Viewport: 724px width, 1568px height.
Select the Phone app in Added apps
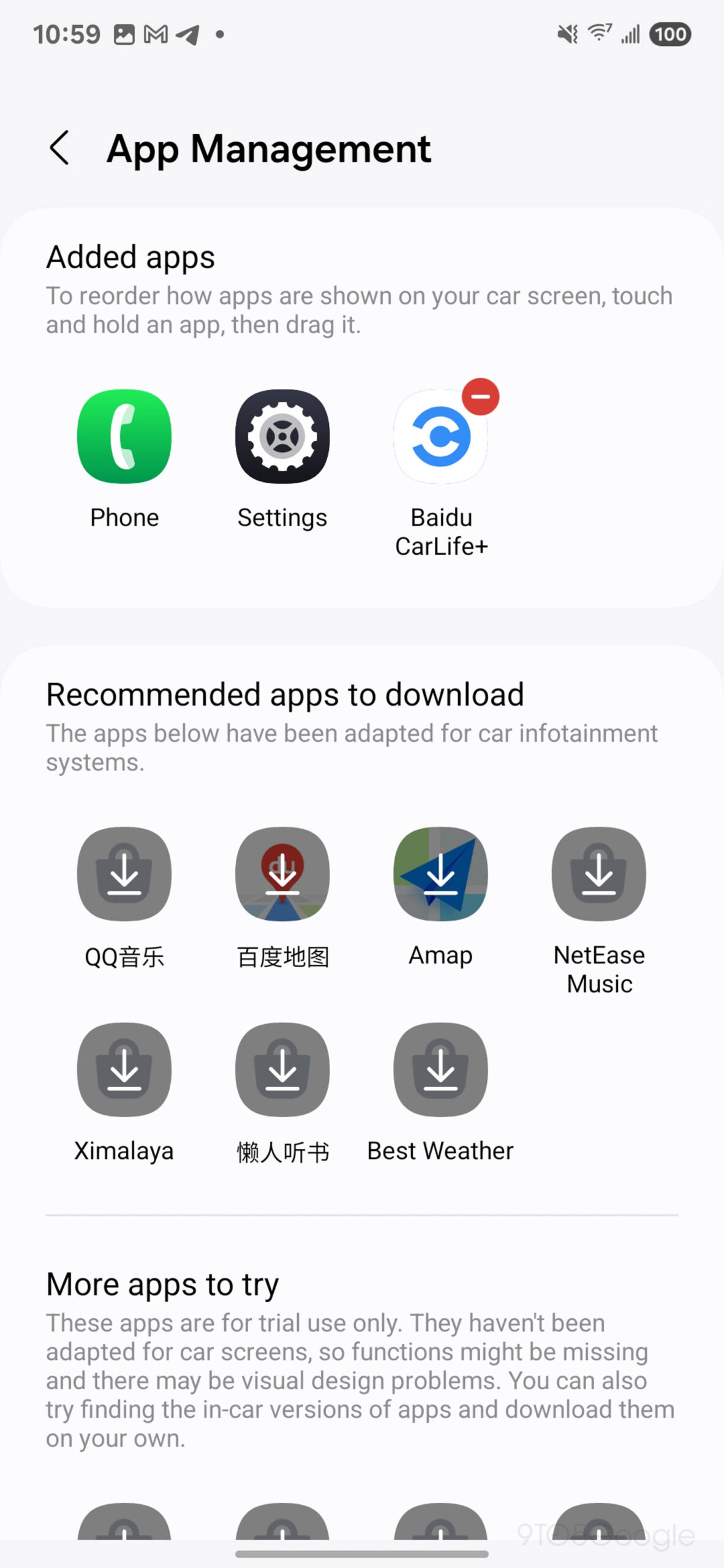point(124,437)
